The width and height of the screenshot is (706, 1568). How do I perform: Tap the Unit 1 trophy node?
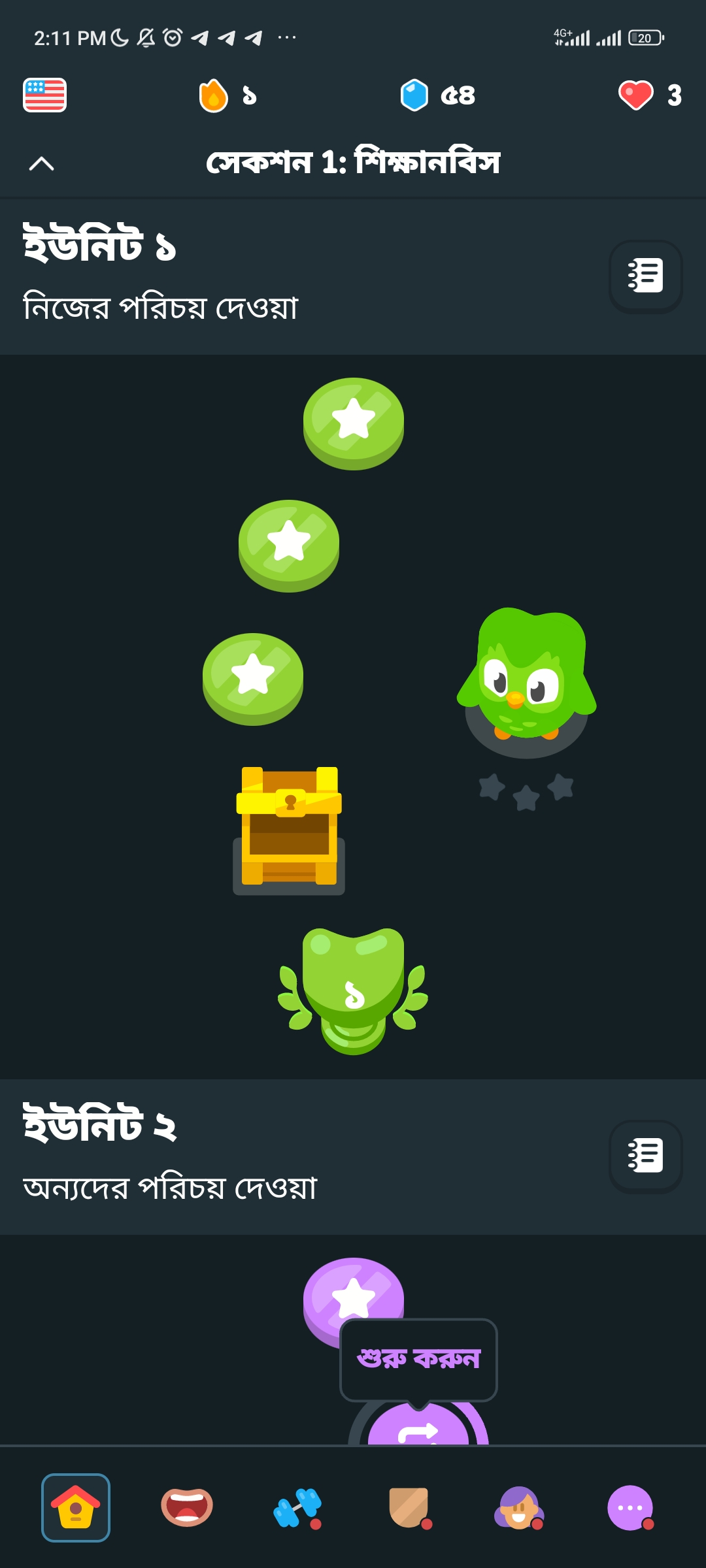353,990
